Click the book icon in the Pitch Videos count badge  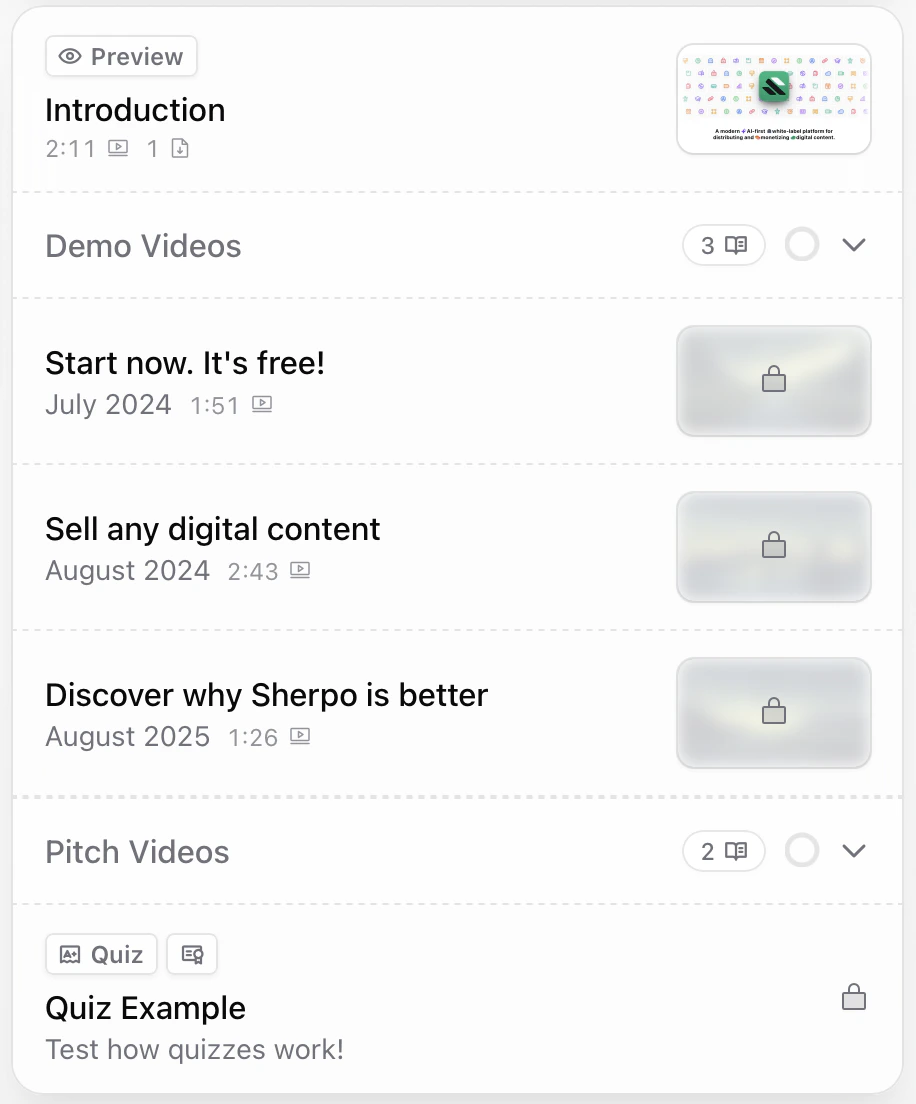pyautogui.click(x=738, y=851)
